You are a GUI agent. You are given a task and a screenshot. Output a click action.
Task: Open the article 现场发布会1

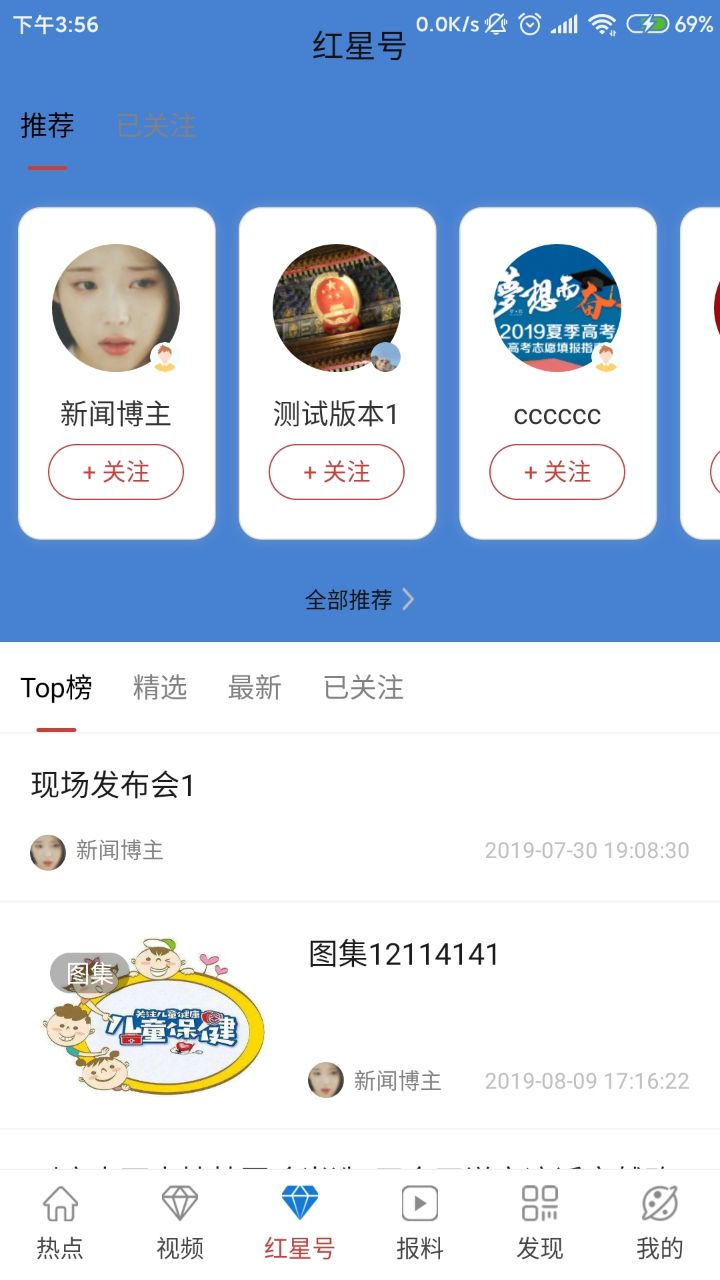(x=113, y=786)
